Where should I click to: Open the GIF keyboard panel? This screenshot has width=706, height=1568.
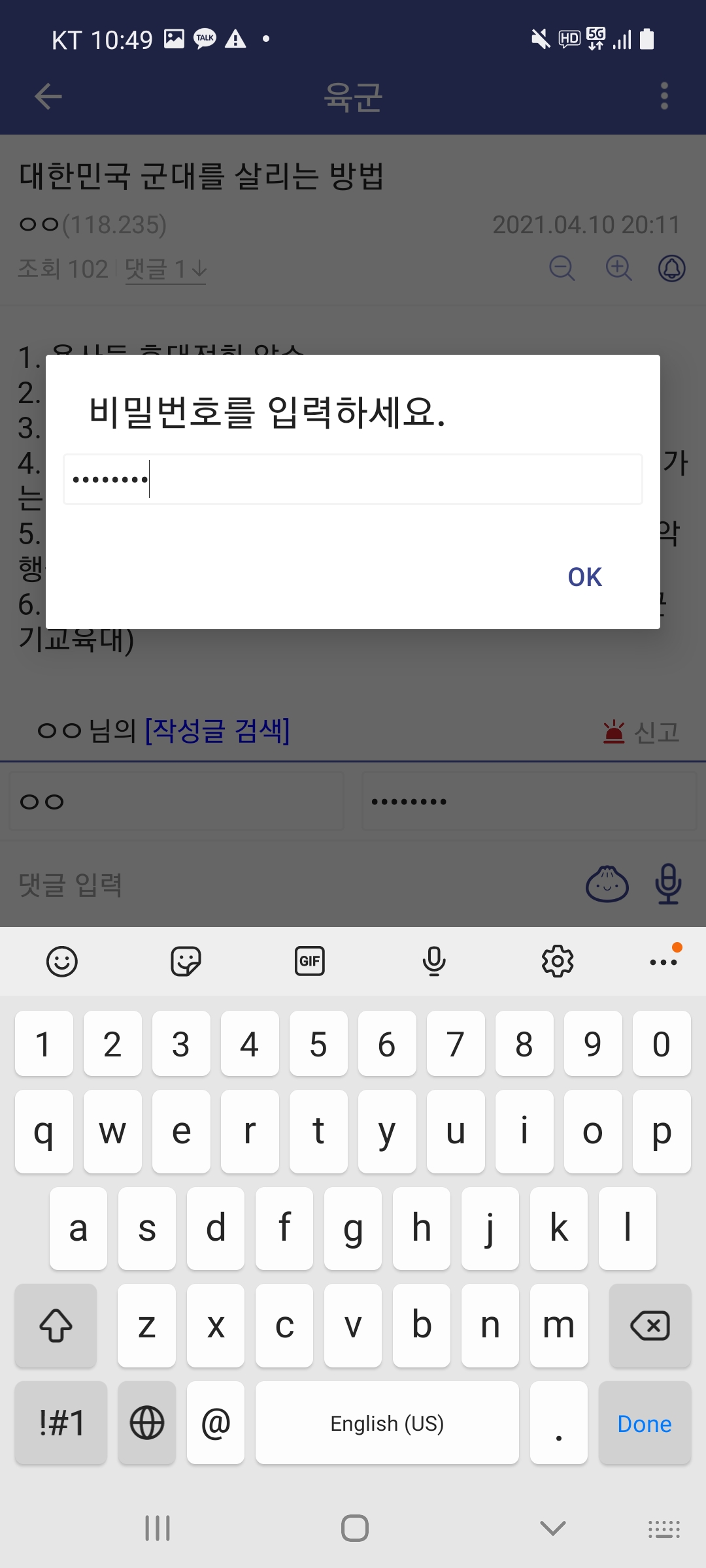[x=310, y=961]
